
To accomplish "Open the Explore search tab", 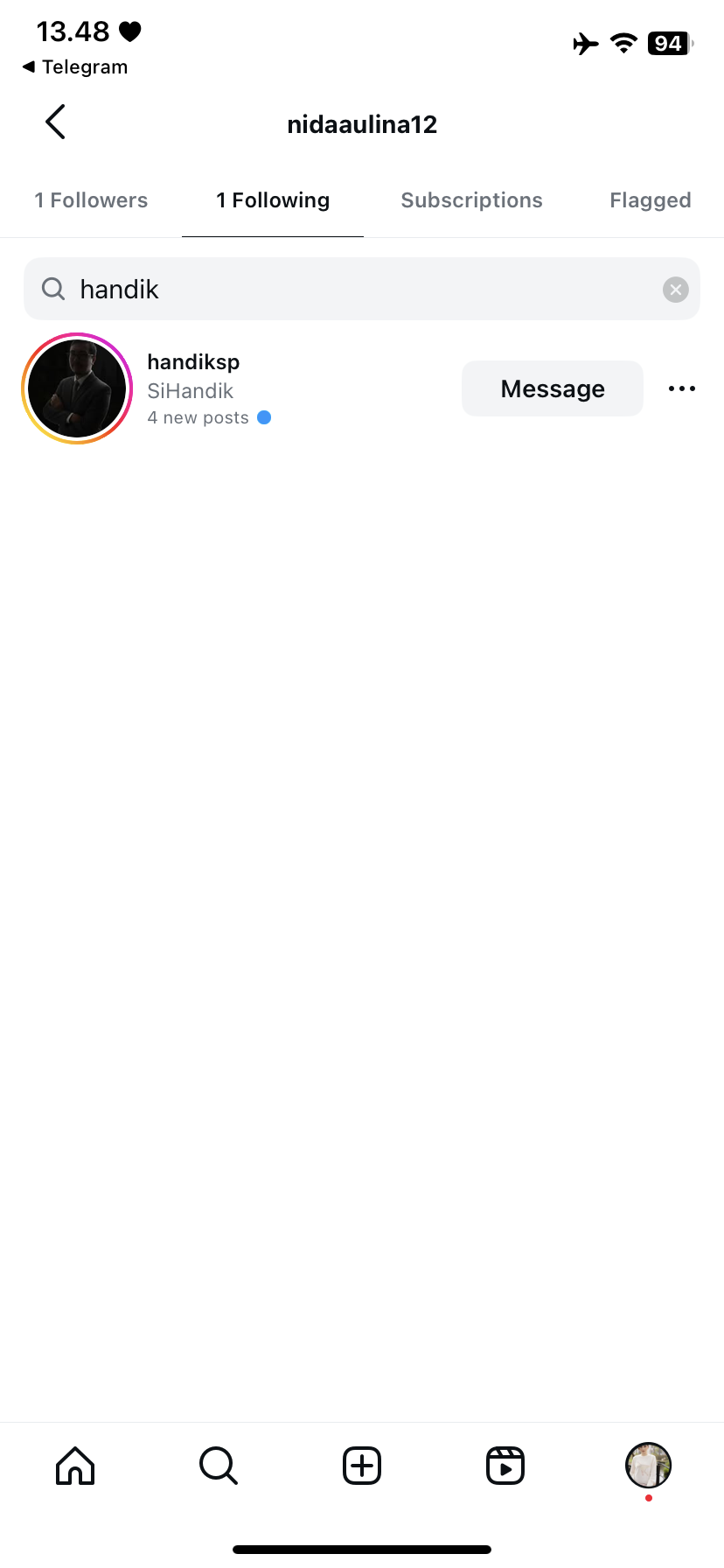I will (219, 1466).
